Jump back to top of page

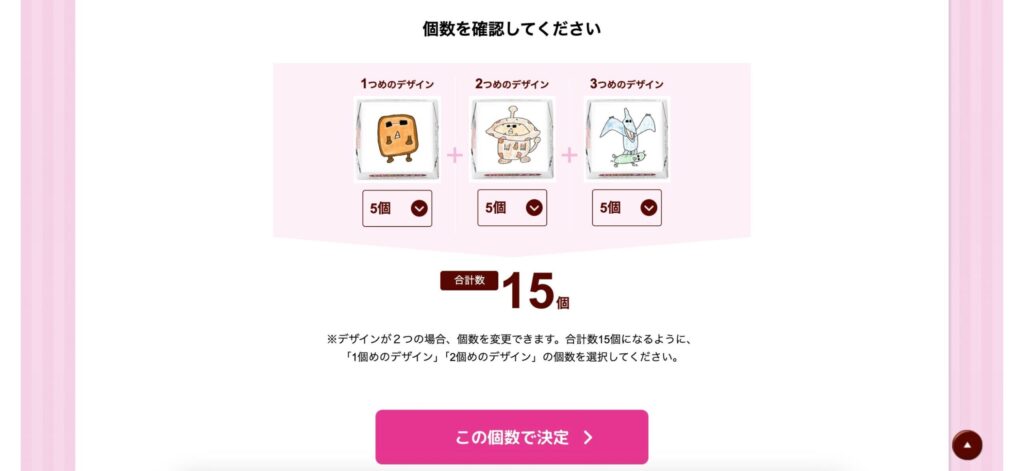(x=967, y=445)
